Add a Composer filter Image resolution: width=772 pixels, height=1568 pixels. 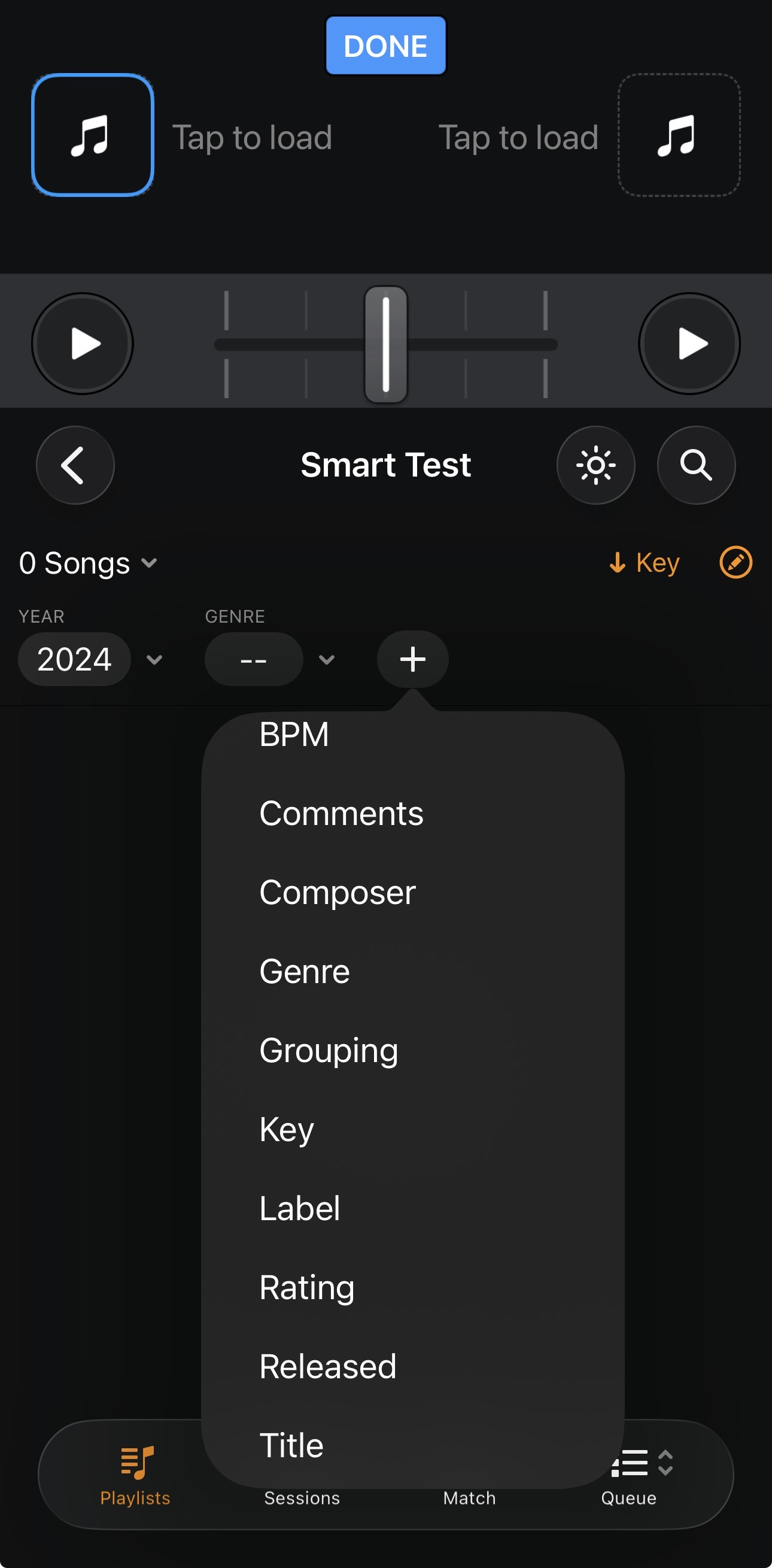pos(338,893)
